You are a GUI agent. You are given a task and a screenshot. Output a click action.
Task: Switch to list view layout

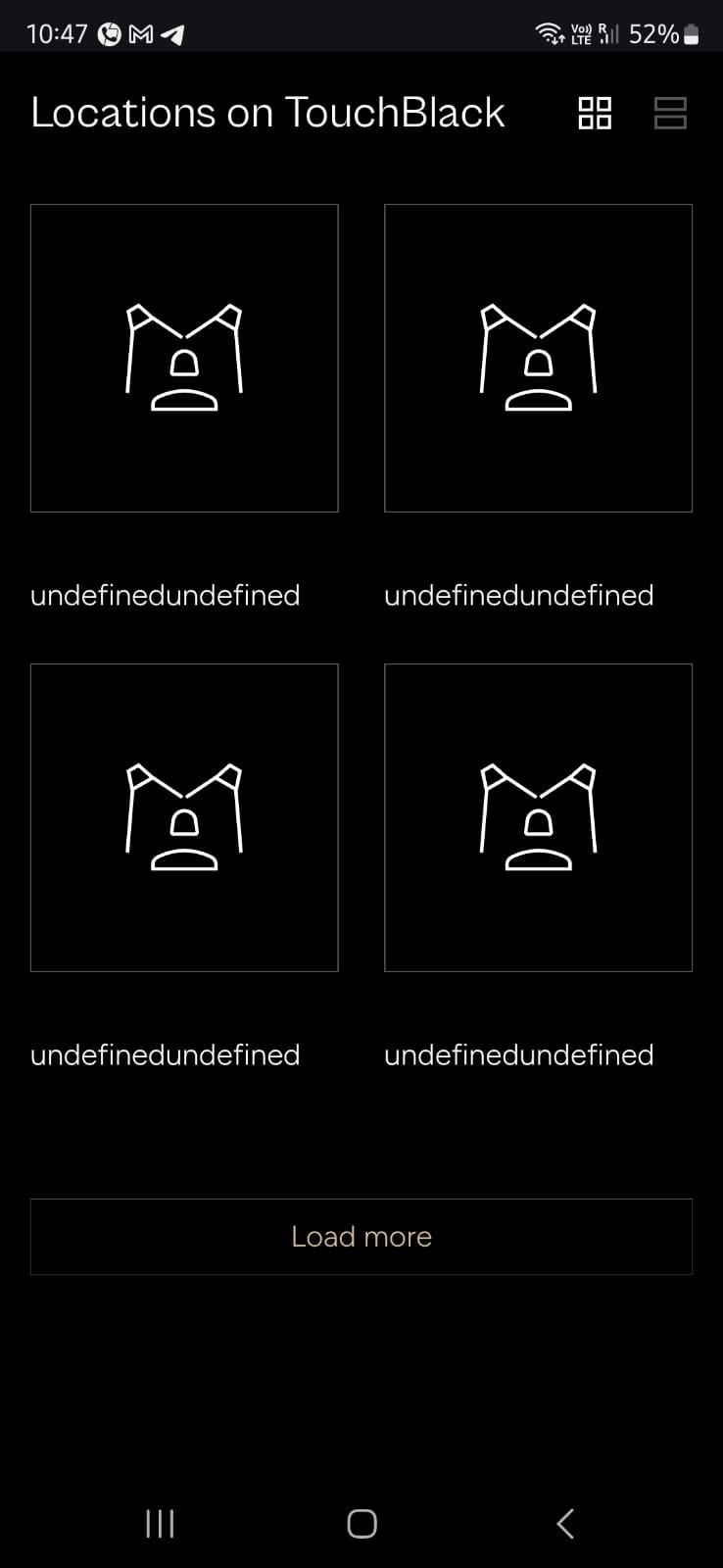[x=670, y=113]
